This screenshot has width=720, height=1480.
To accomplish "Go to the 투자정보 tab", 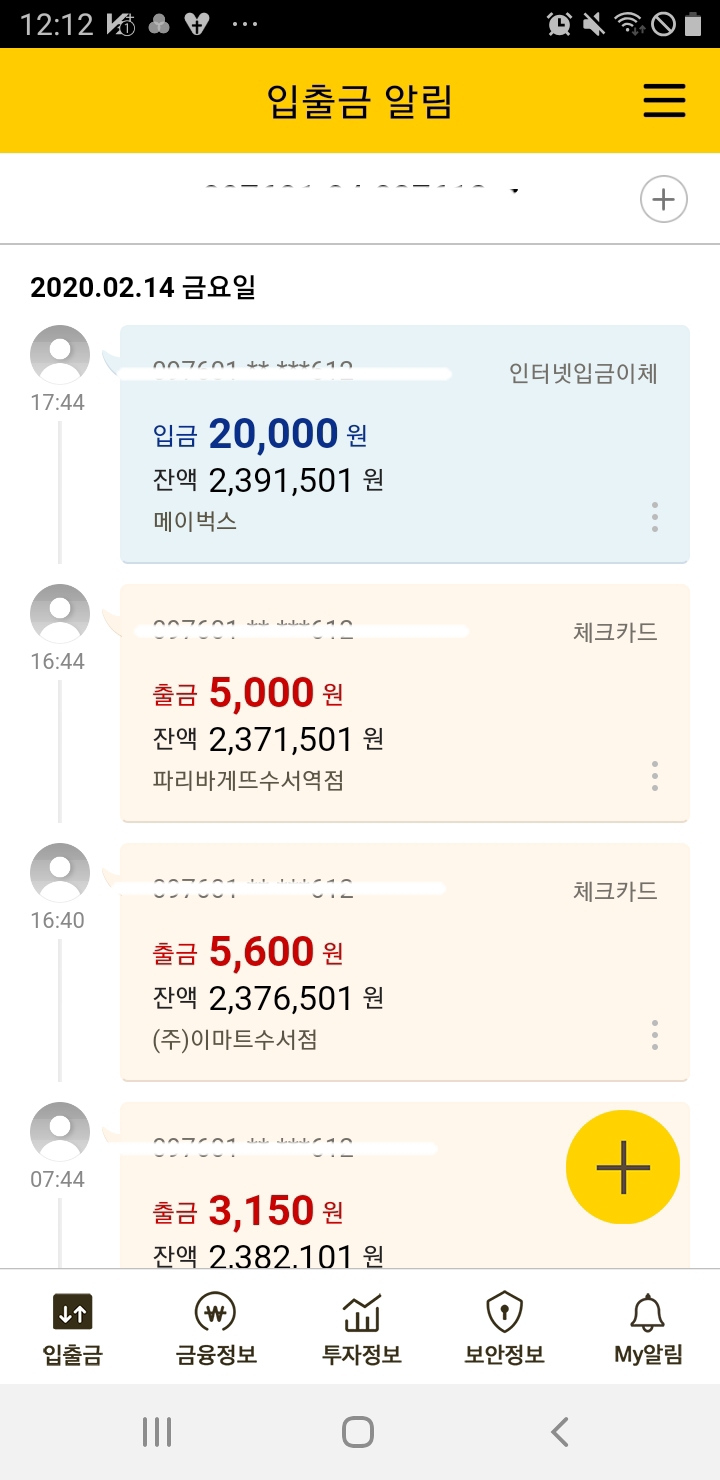I will tap(361, 1328).
